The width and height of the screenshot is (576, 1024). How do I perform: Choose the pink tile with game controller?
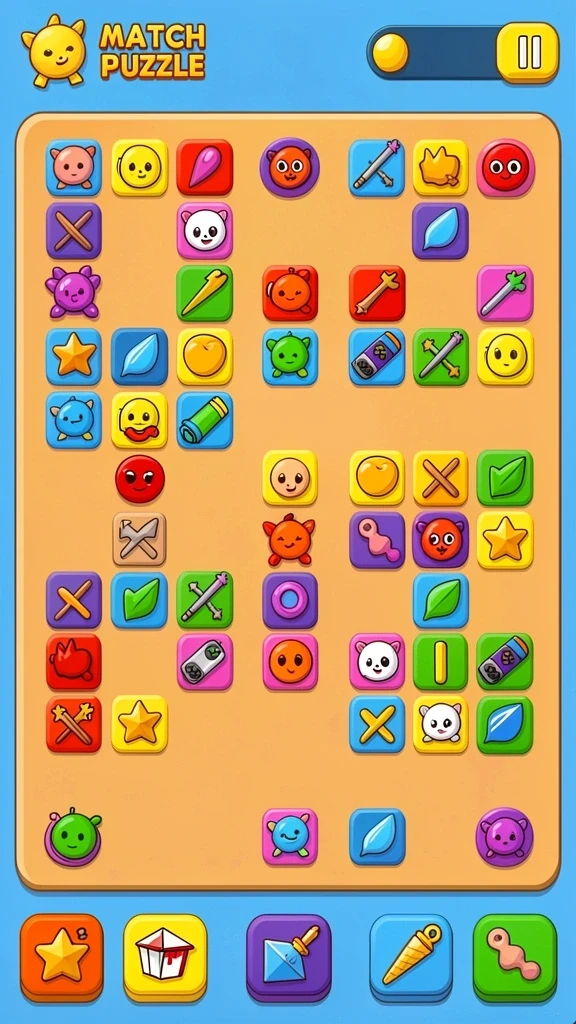204,662
